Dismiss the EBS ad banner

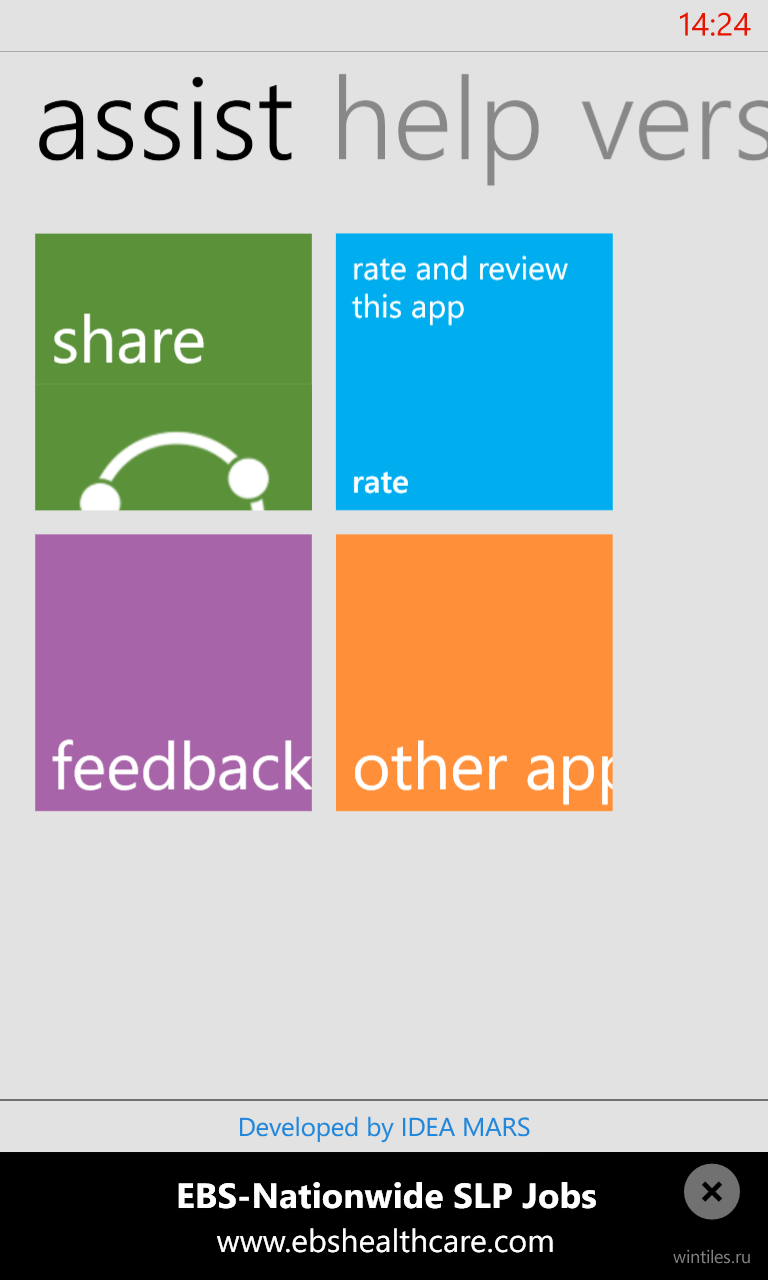712,1191
